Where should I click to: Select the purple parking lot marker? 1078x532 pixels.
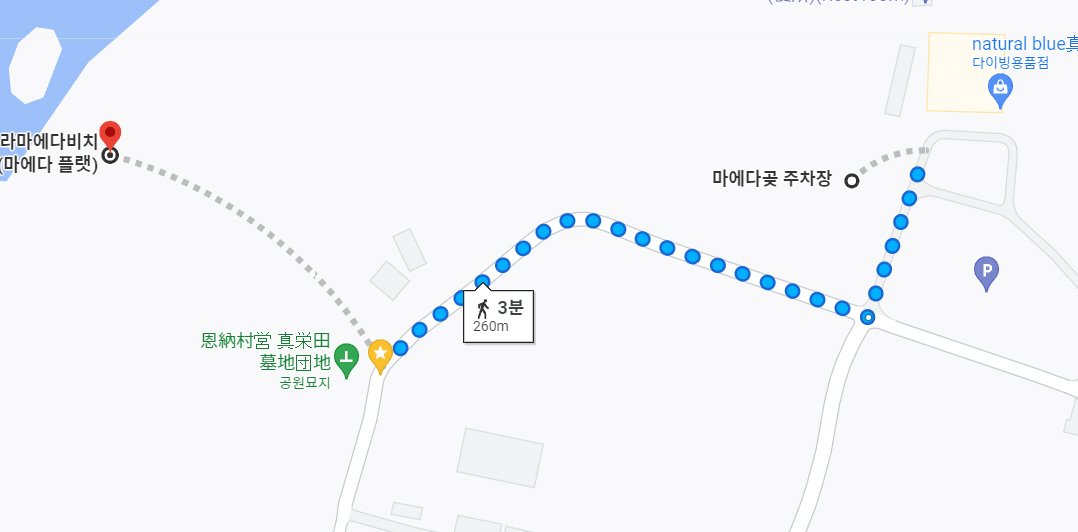[x=987, y=270]
